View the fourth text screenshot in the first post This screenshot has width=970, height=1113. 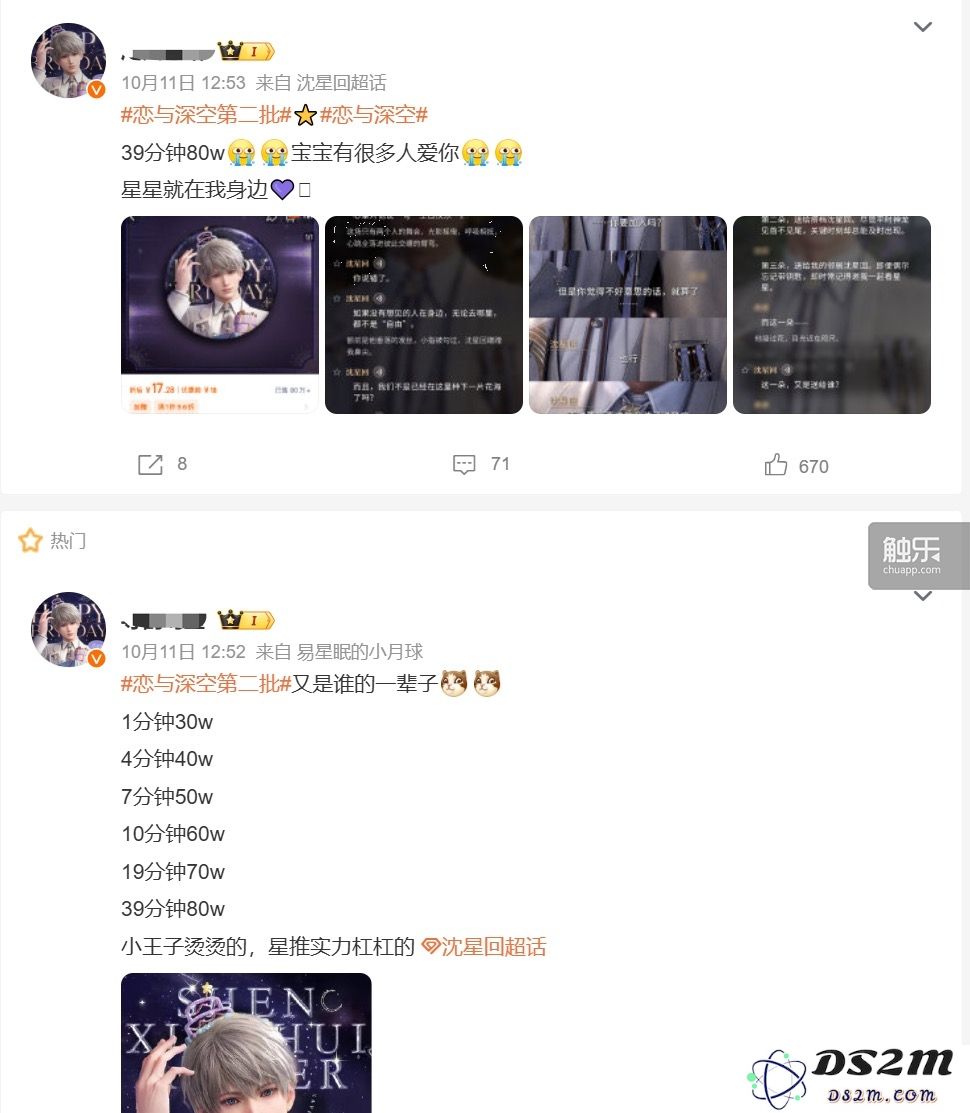point(832,314)
